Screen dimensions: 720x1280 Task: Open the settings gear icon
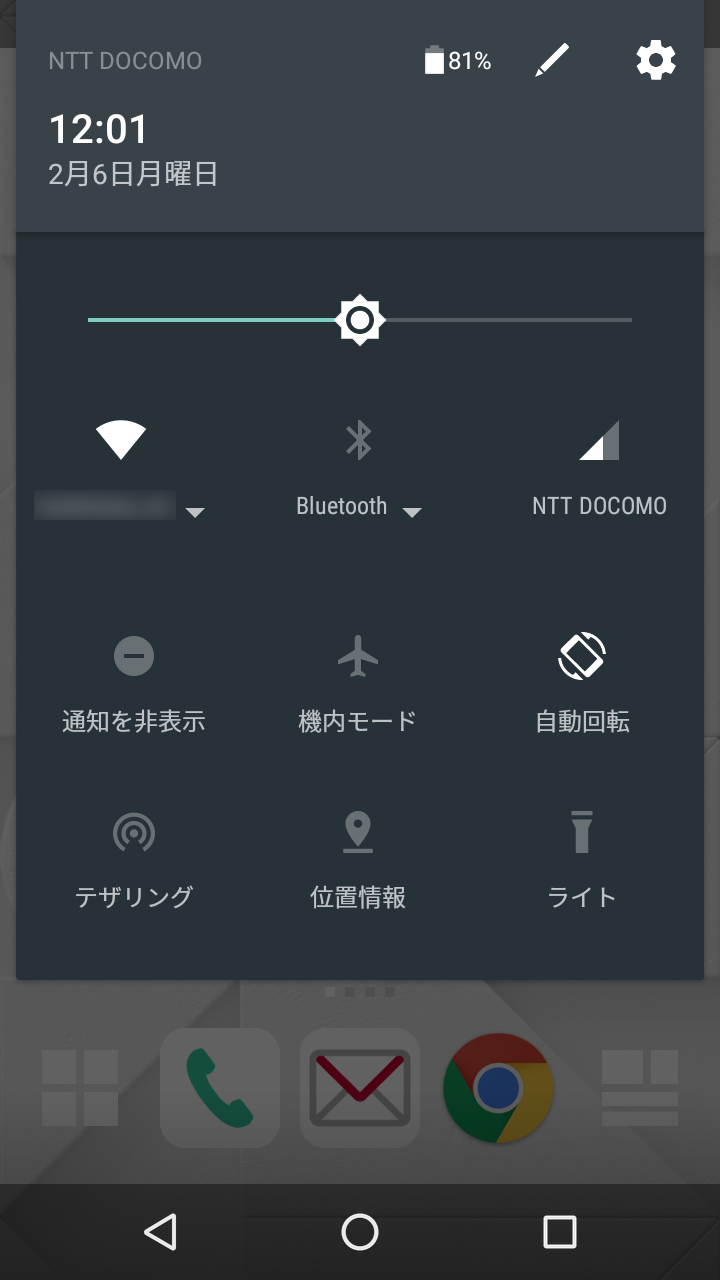656,61
